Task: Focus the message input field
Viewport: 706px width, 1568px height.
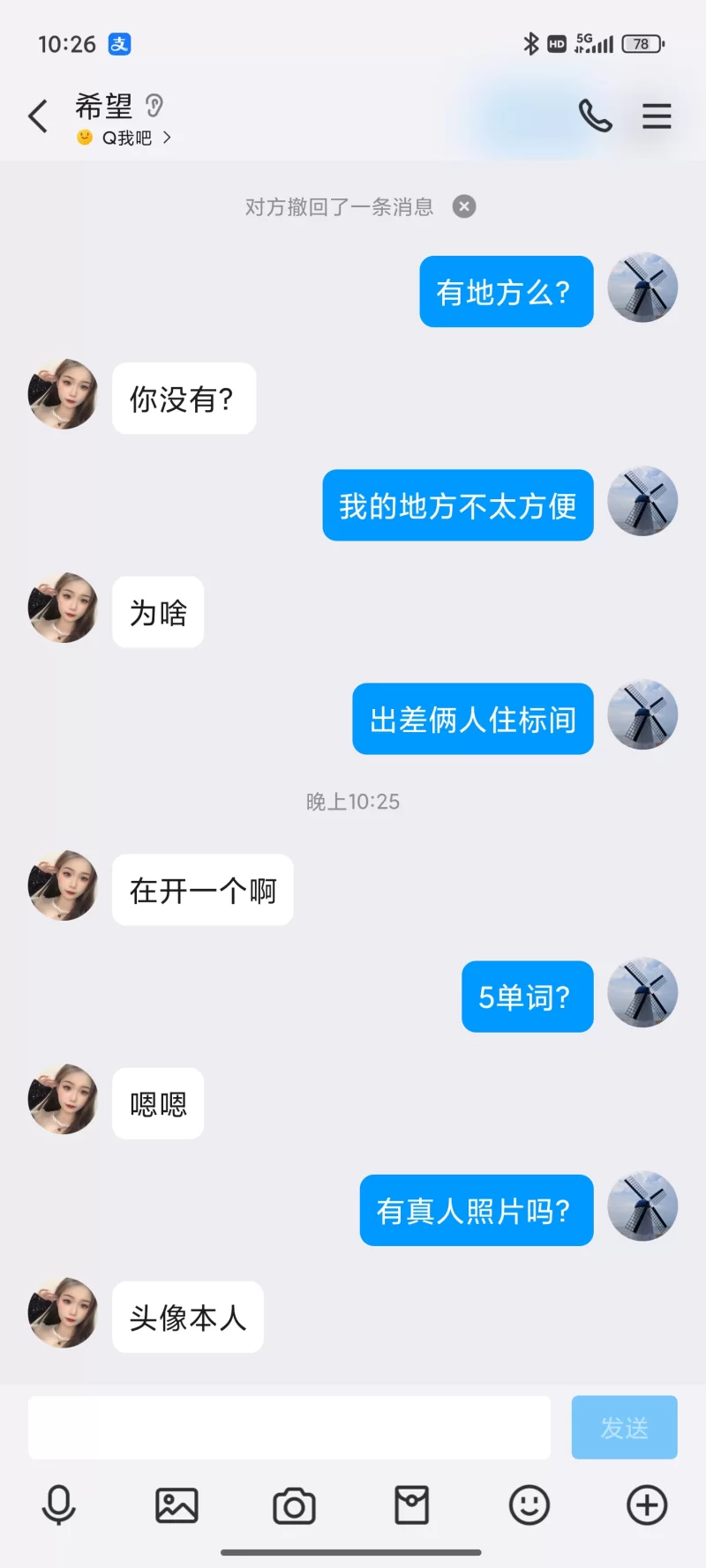Action: (x=289, y=1427)
